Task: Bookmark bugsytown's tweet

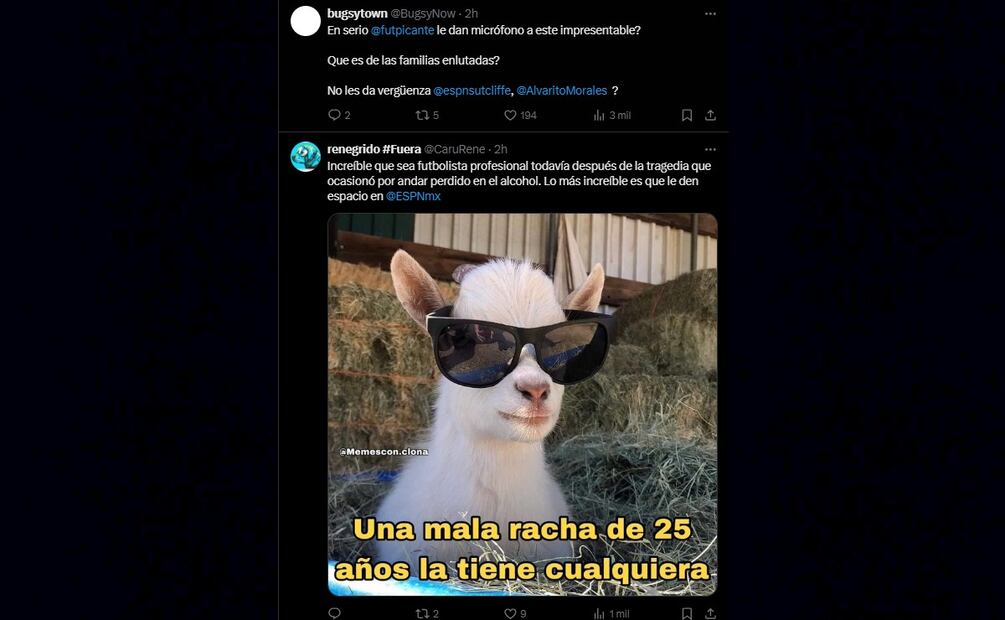Action: (687, 115)
